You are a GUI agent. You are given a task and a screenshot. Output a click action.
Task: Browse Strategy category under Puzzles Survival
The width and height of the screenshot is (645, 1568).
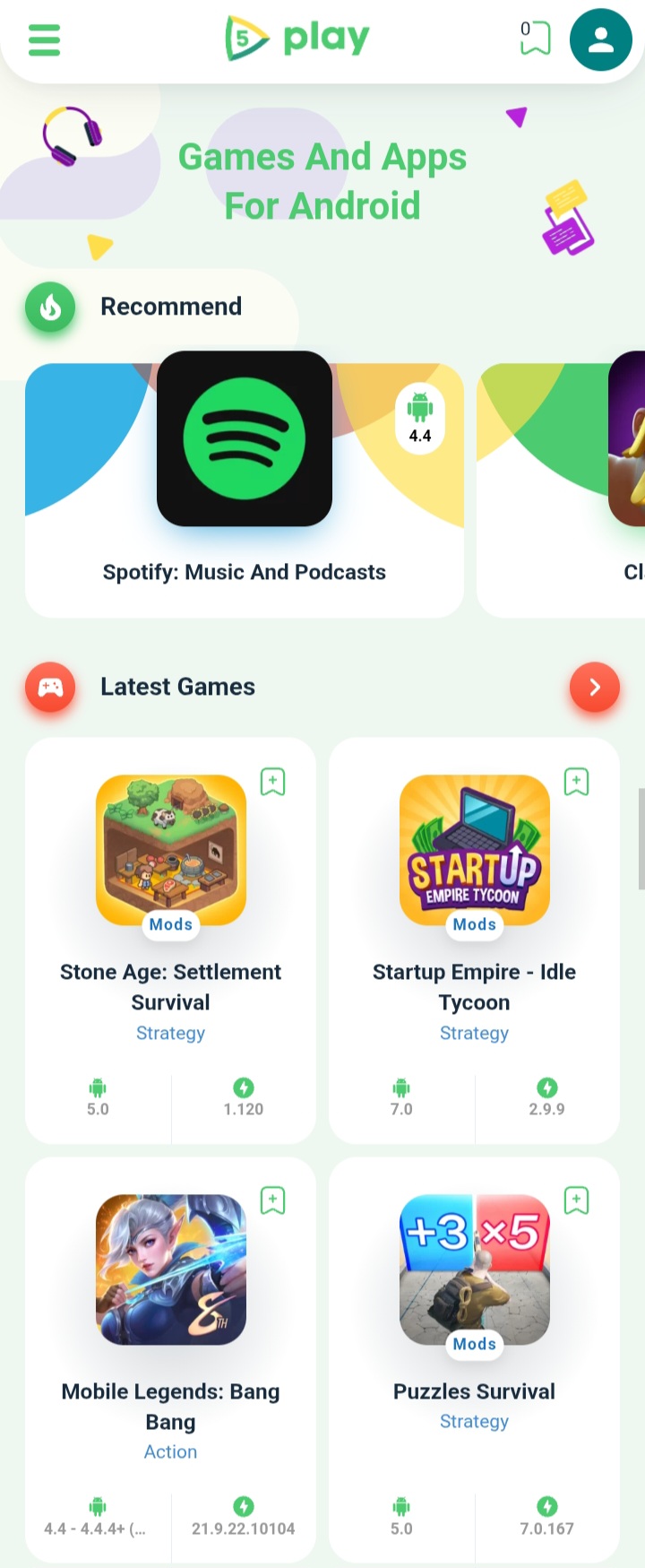pos(474,1421)
